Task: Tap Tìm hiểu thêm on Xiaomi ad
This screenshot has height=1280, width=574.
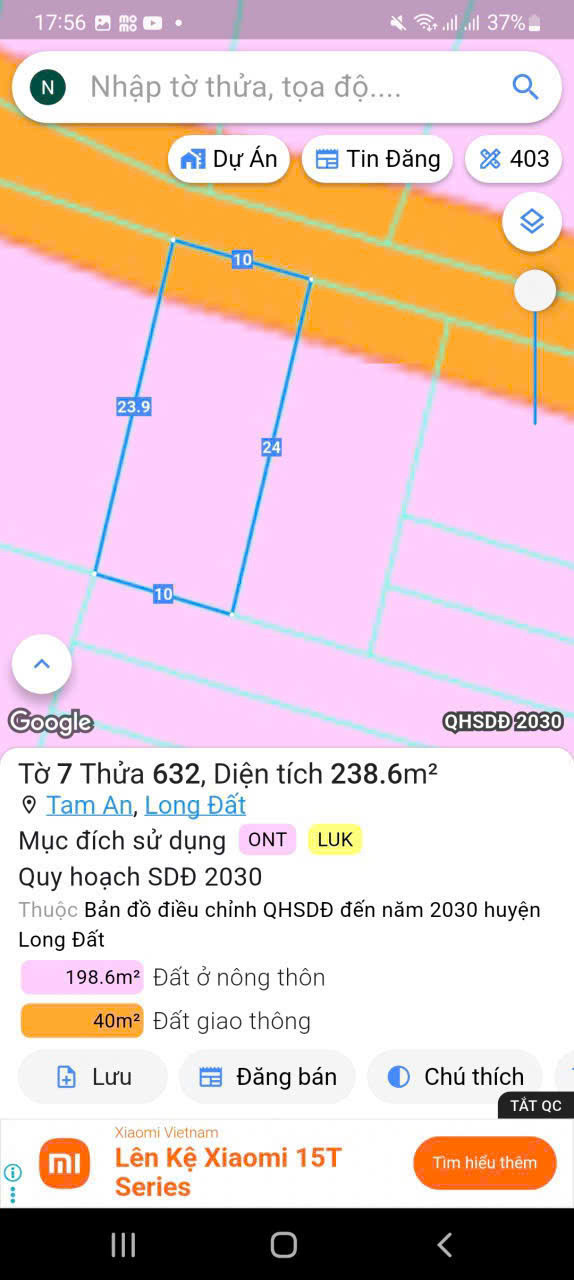Action: click(x=485, y=1163)
